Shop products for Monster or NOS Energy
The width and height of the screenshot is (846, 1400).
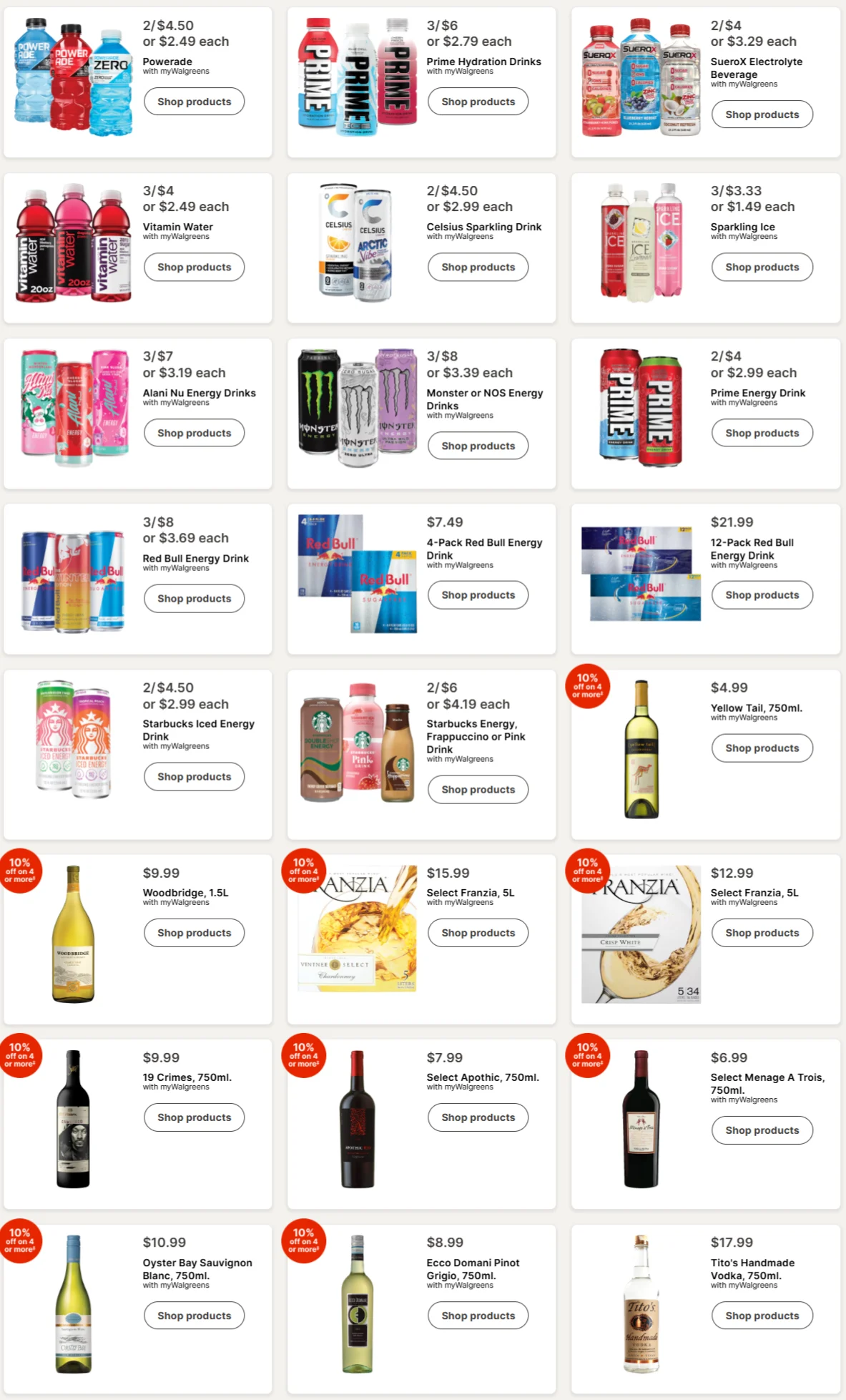[478, 446]
